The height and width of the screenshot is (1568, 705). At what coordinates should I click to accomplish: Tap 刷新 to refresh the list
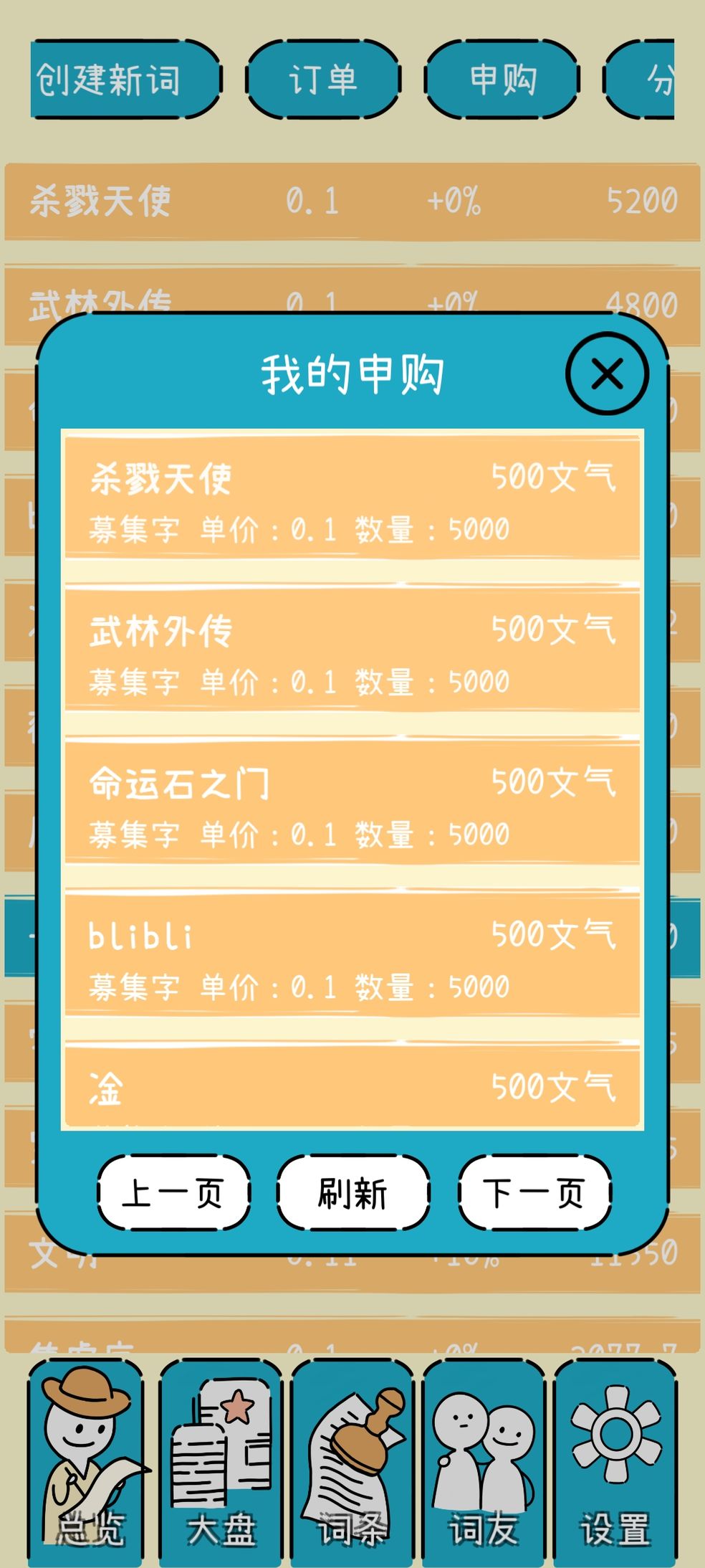point(353,1193)
